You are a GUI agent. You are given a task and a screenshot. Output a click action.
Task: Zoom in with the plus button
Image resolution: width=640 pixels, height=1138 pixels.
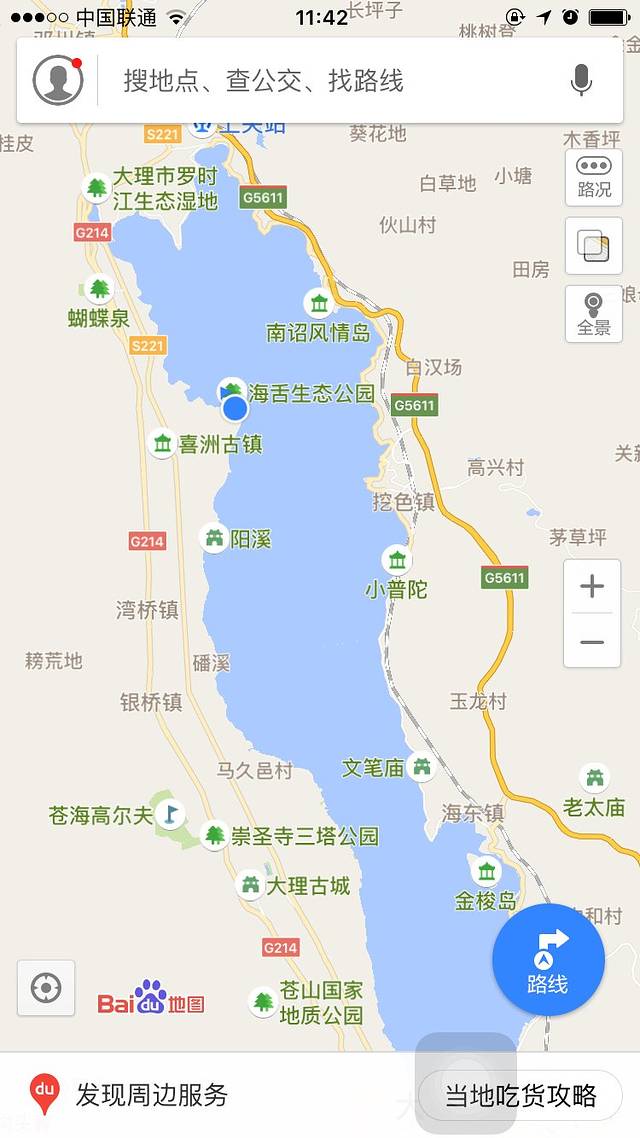tap(592, 586)
